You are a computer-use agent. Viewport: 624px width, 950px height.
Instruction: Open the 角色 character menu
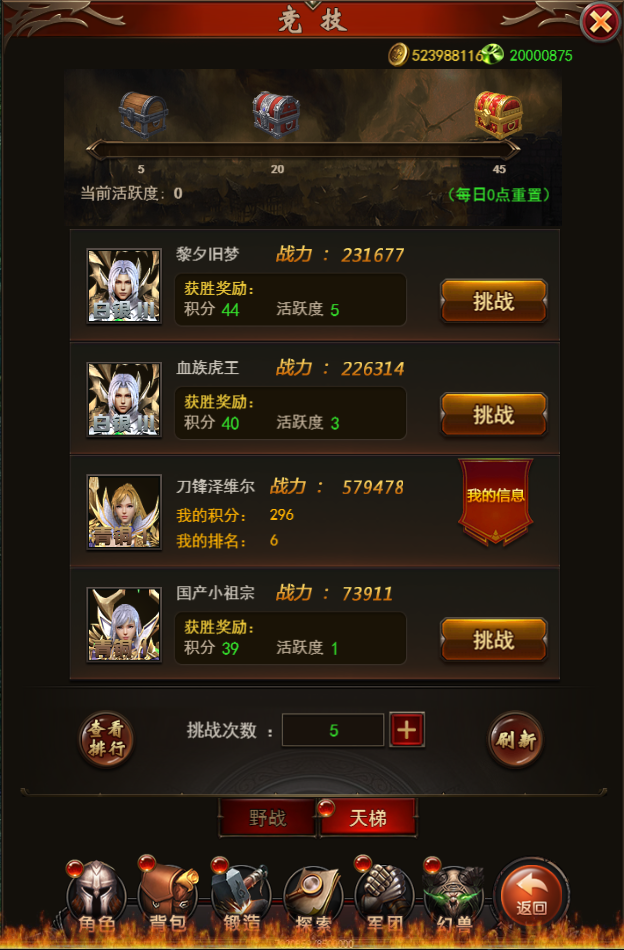click(x=96, y=895)
